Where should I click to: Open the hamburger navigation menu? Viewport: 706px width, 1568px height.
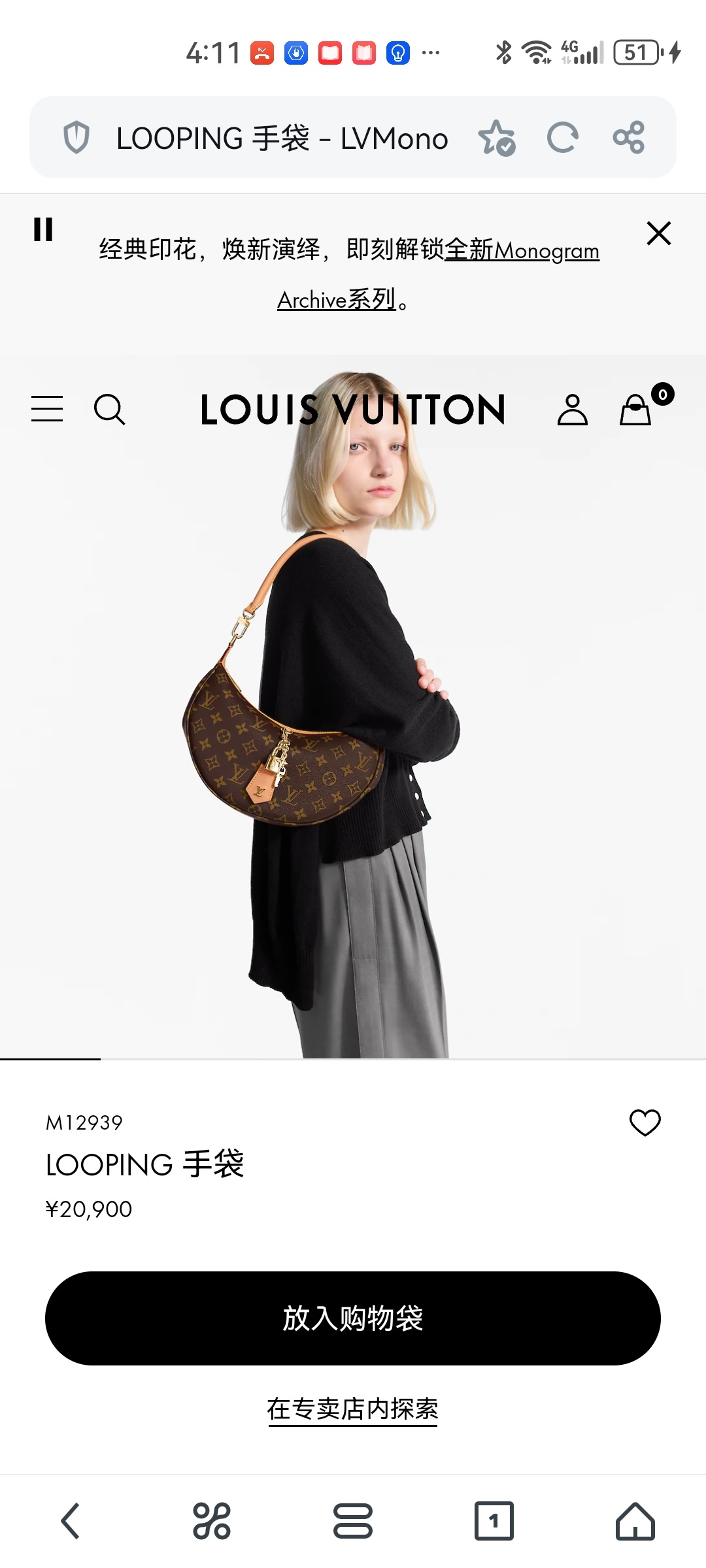[x=47, y=409]
